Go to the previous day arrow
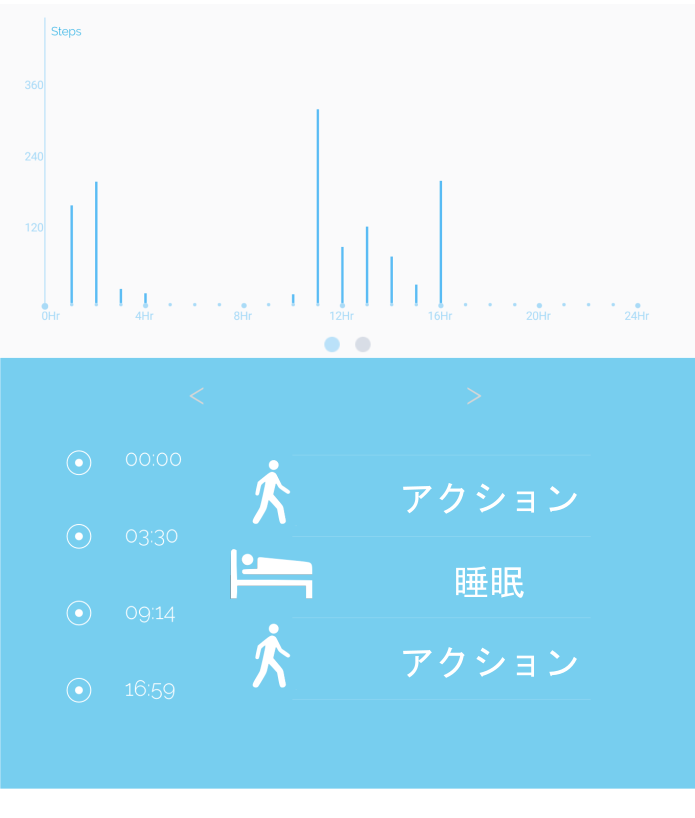This screenshot has height=818, width=695. (197, 396)
